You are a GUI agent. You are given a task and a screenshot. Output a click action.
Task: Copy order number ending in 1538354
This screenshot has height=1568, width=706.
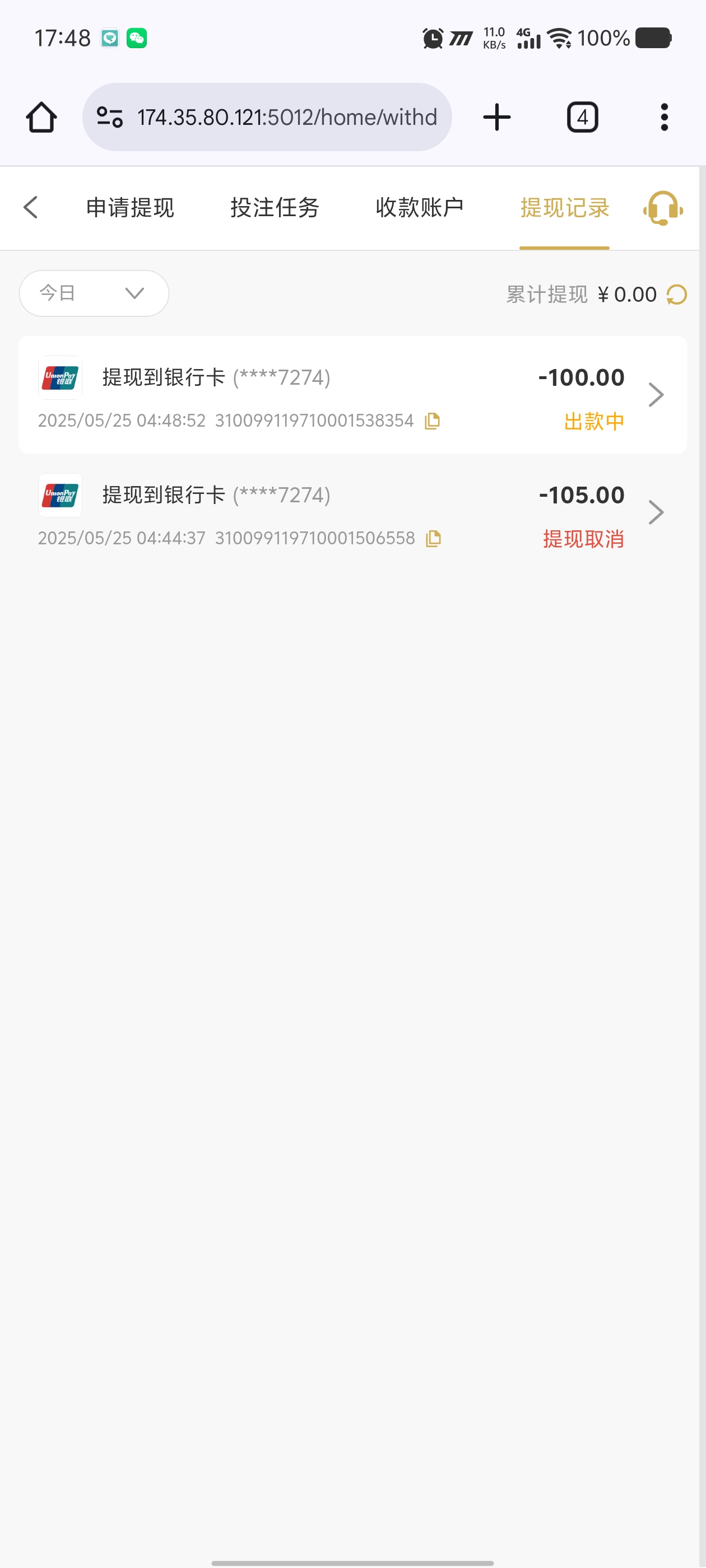[433, 421]
